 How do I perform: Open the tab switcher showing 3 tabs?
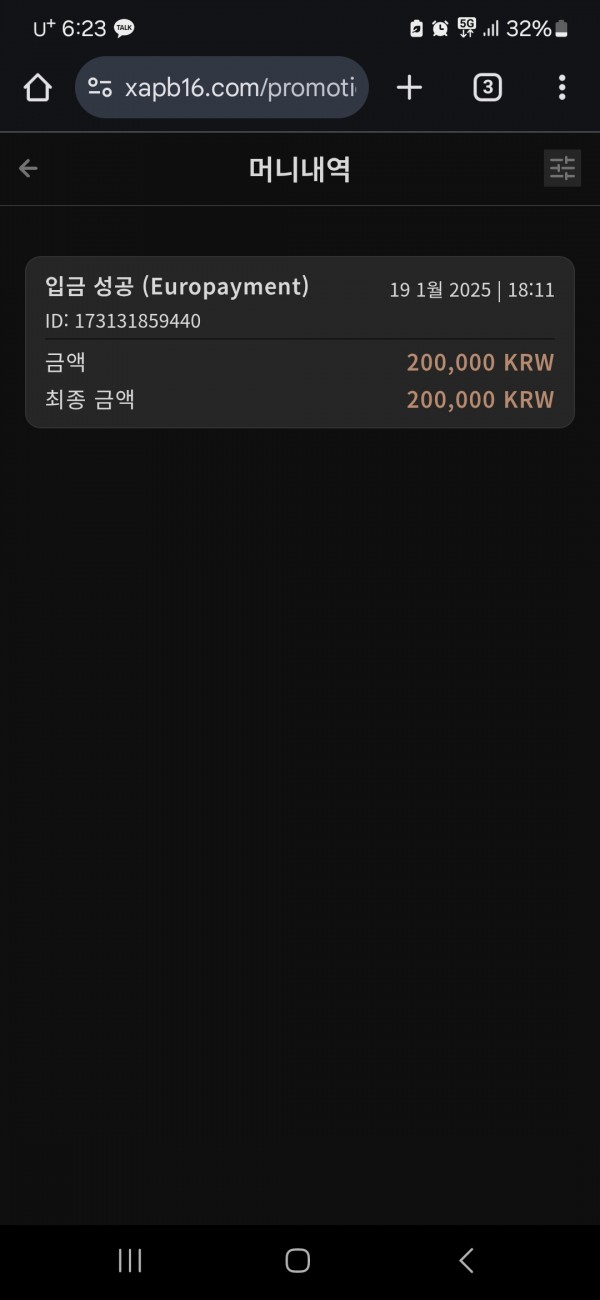pyautogui.click(x=487, y=88)
